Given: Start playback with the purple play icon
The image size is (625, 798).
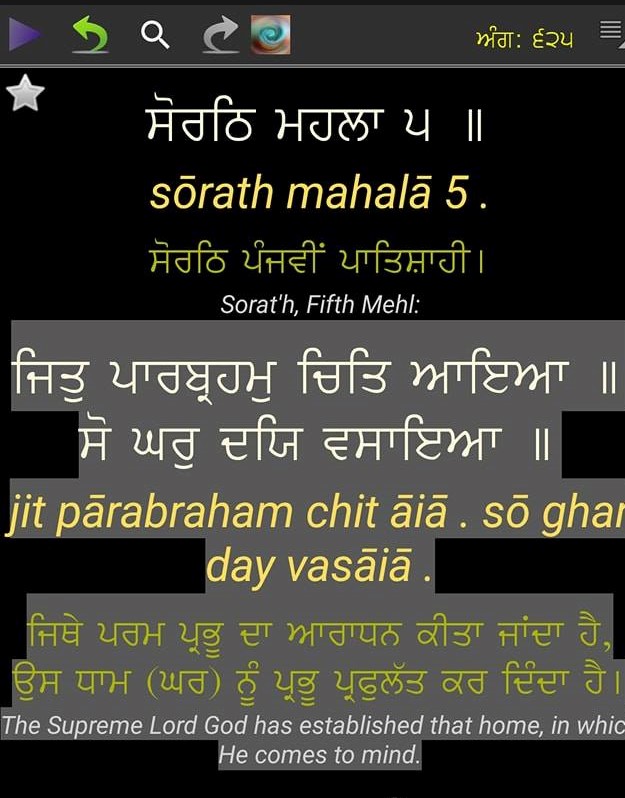Looking at the screenshot, I should (24, 36).
